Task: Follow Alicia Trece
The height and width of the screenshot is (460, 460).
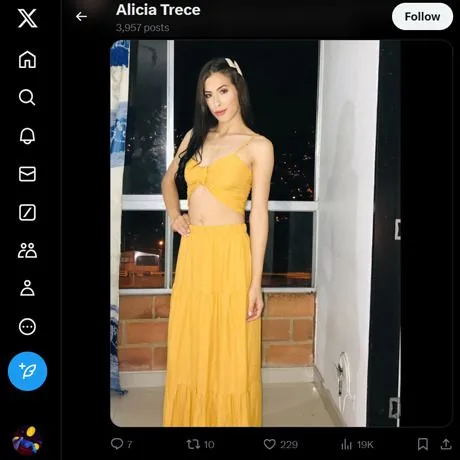Action: 422,17
